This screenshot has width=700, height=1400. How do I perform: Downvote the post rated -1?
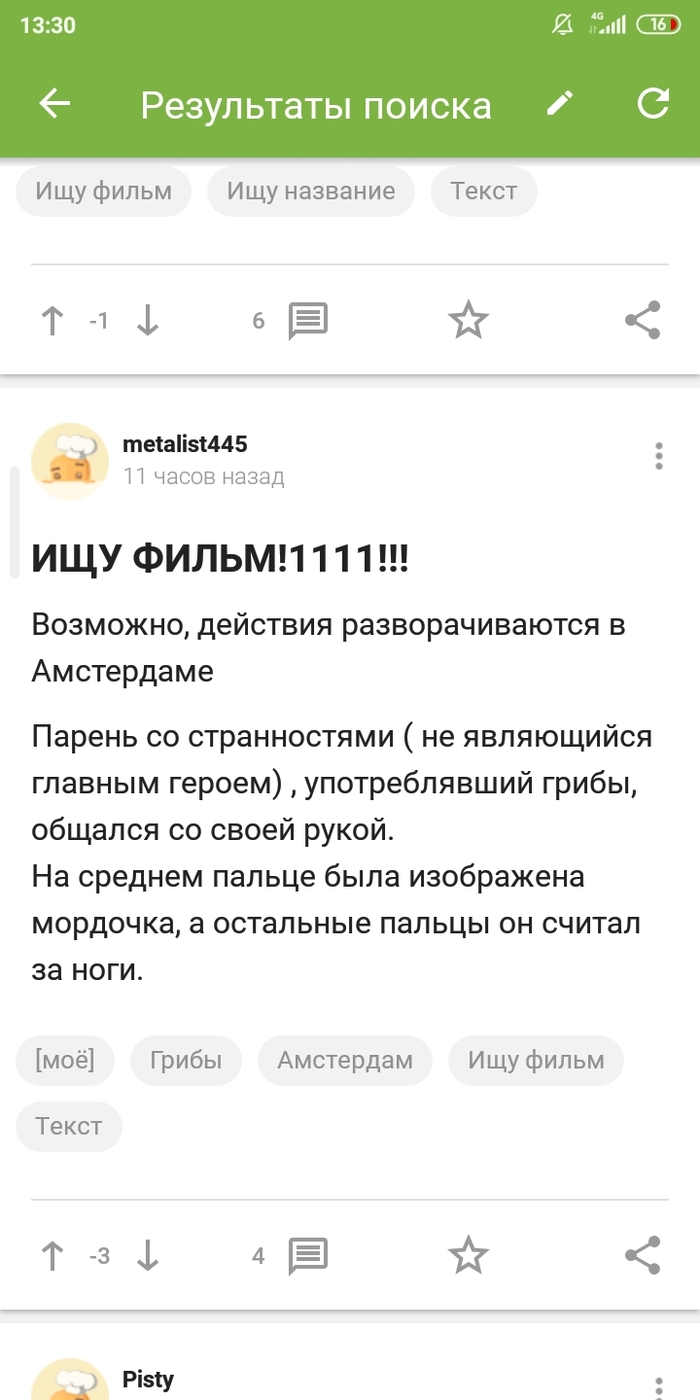[148, 321]
